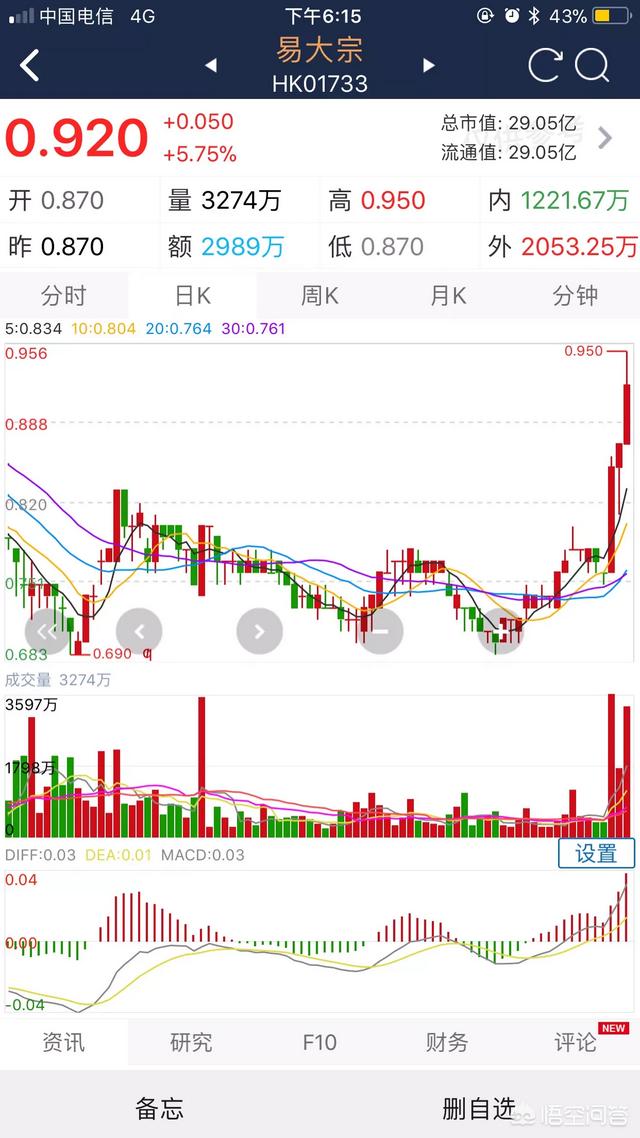This screenshot has height=1138, width=640.
Task: Open the 研究 tab
Action: click(x=191, y=1042)
